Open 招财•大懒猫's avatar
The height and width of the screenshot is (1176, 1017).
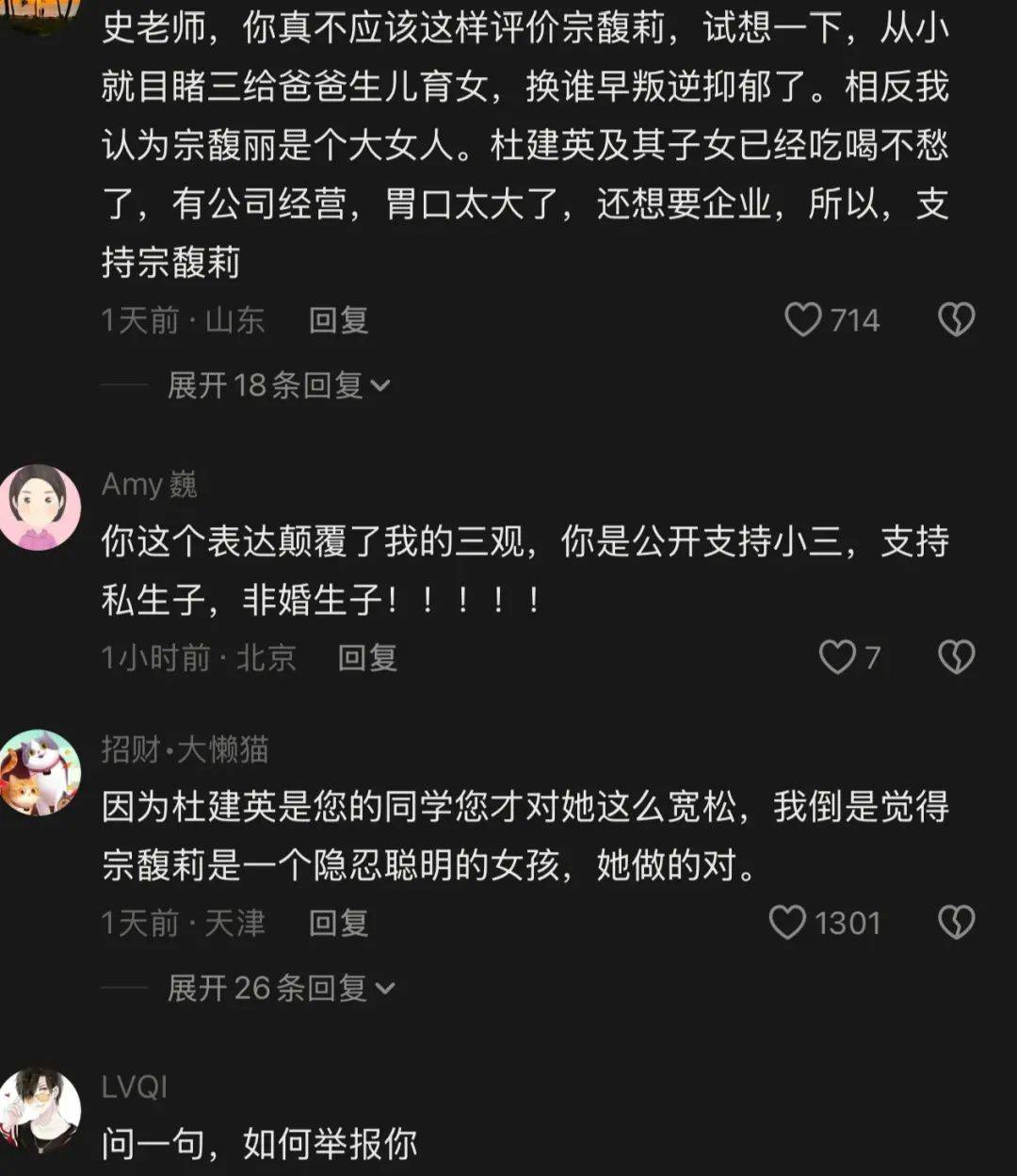(x=40, y=772)
